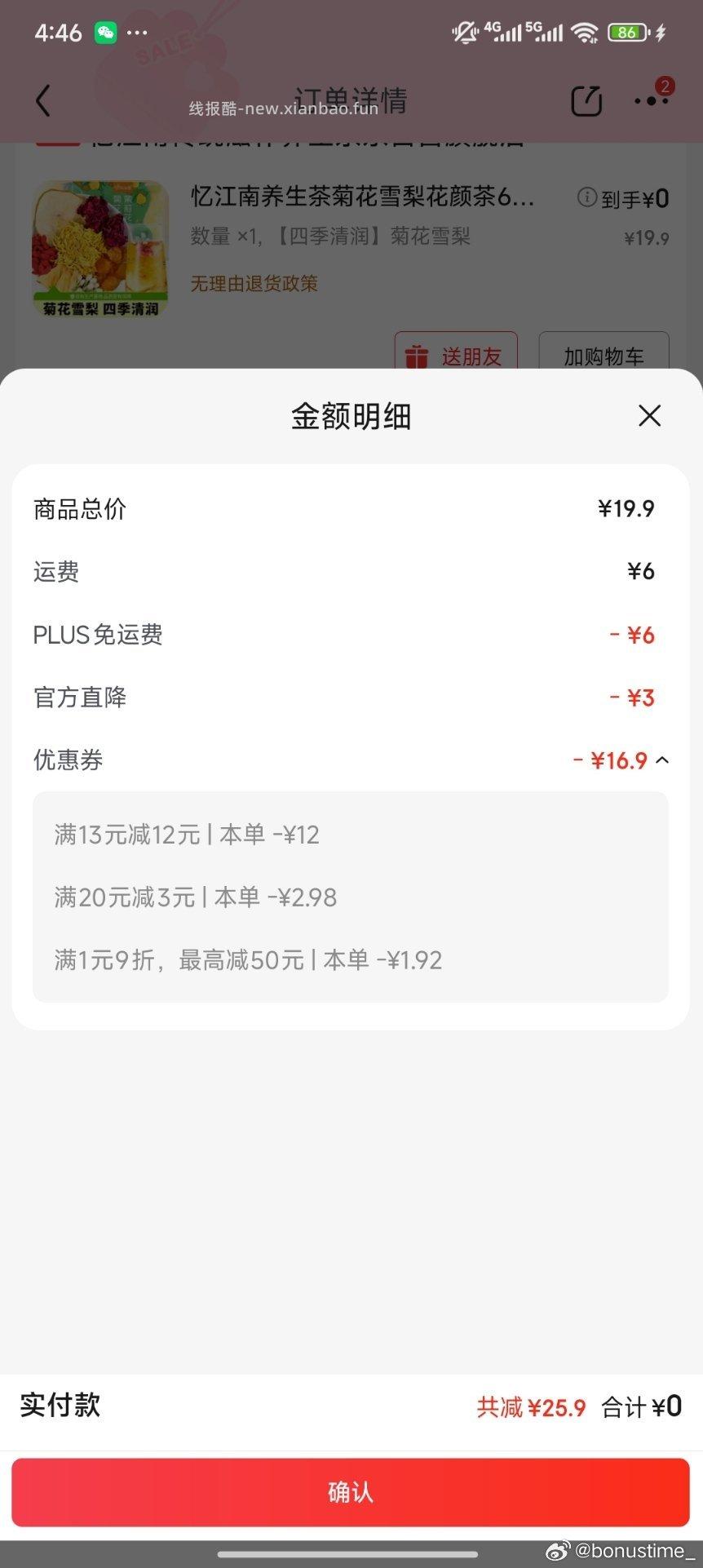
Task: Tap the back arrow in the title bar
Action: point(43,100)
